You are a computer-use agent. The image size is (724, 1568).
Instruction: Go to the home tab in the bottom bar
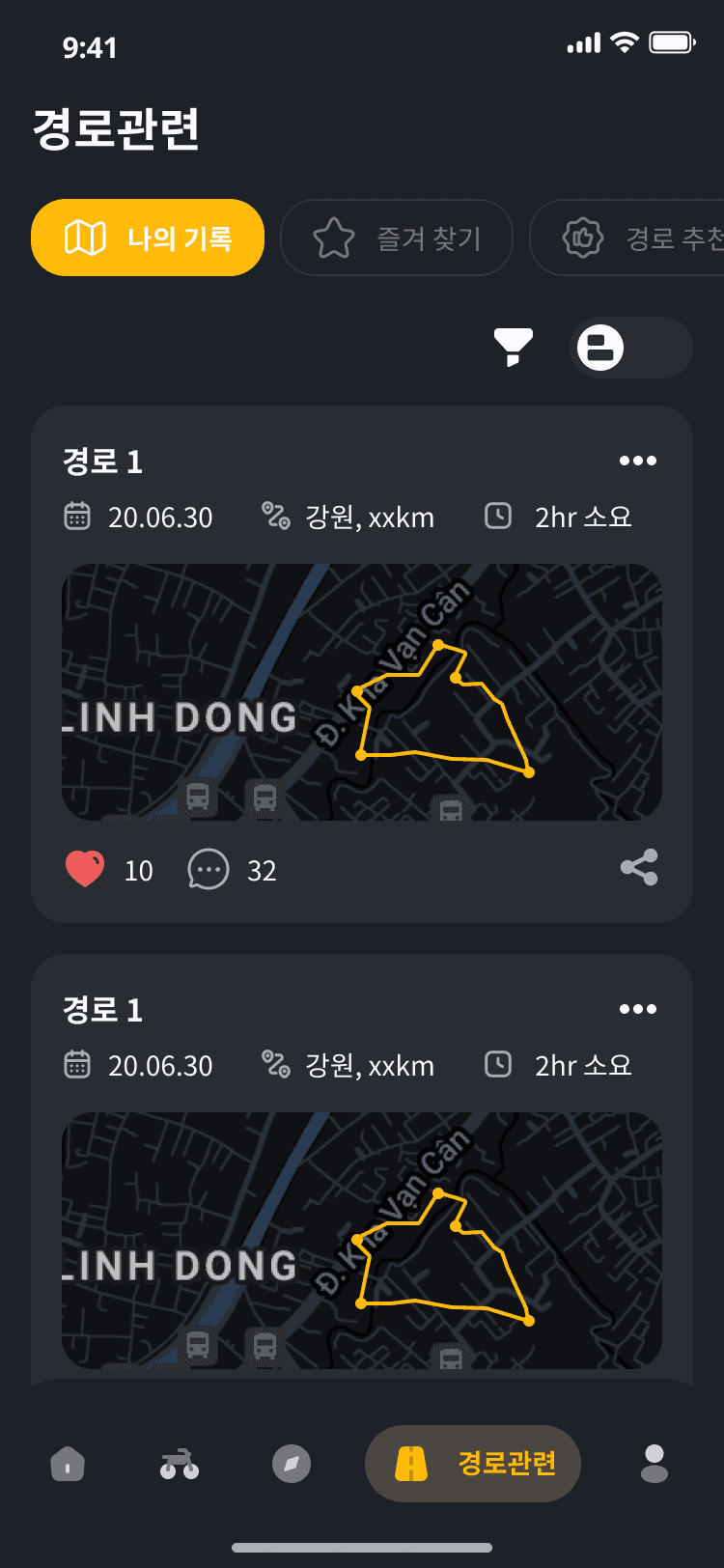click(68, 1464)
